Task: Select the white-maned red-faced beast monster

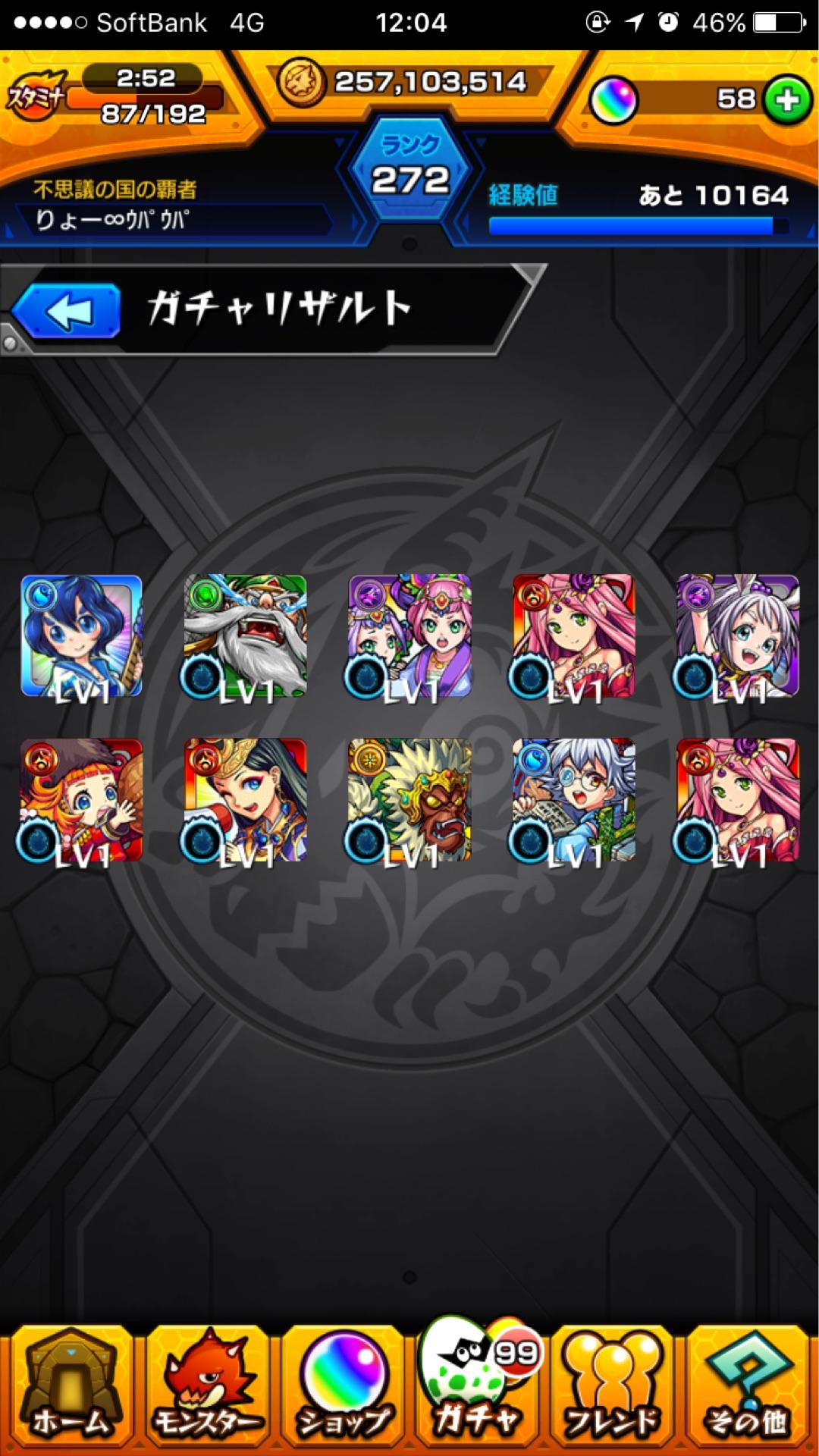Action: click(409, 800)
